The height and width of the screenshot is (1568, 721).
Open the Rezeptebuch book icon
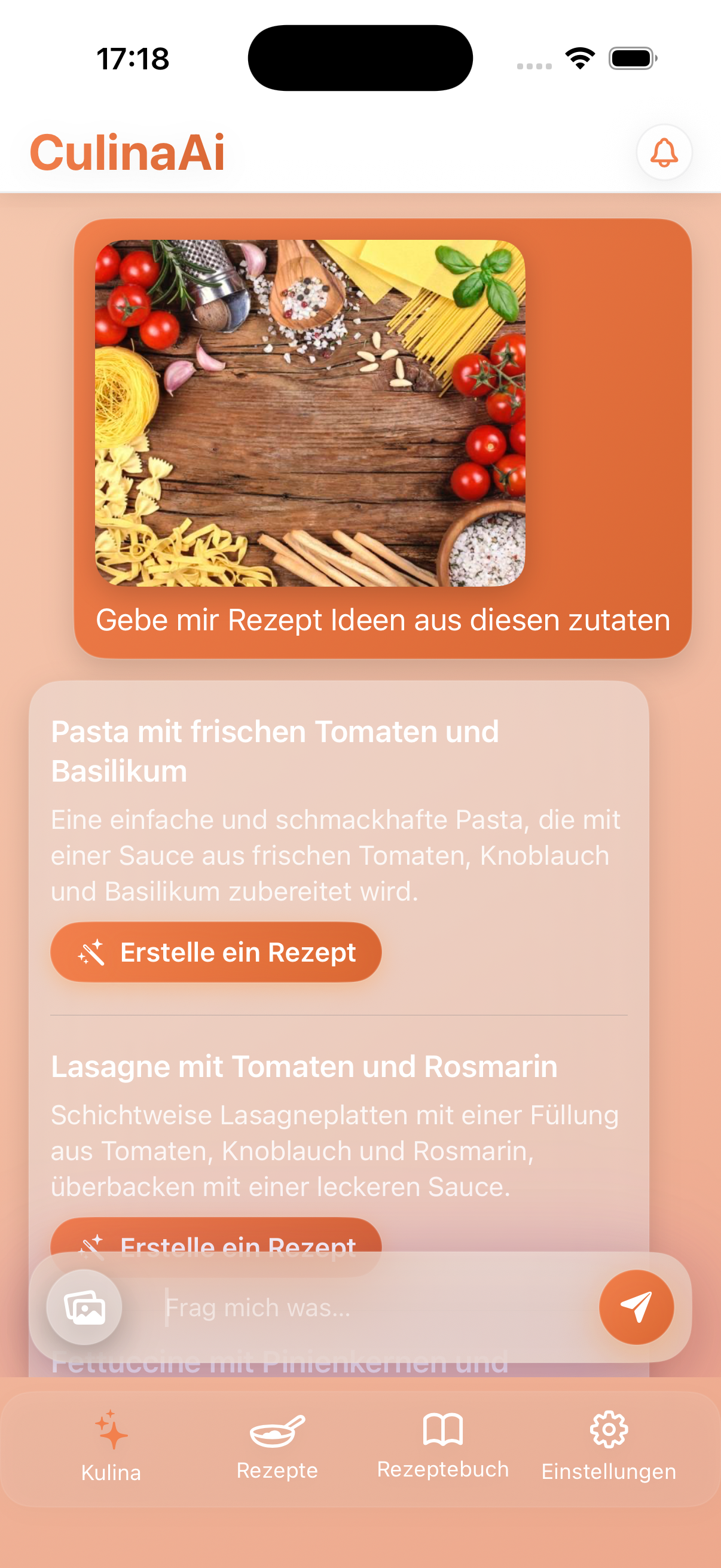click(x=443, y=1430)
